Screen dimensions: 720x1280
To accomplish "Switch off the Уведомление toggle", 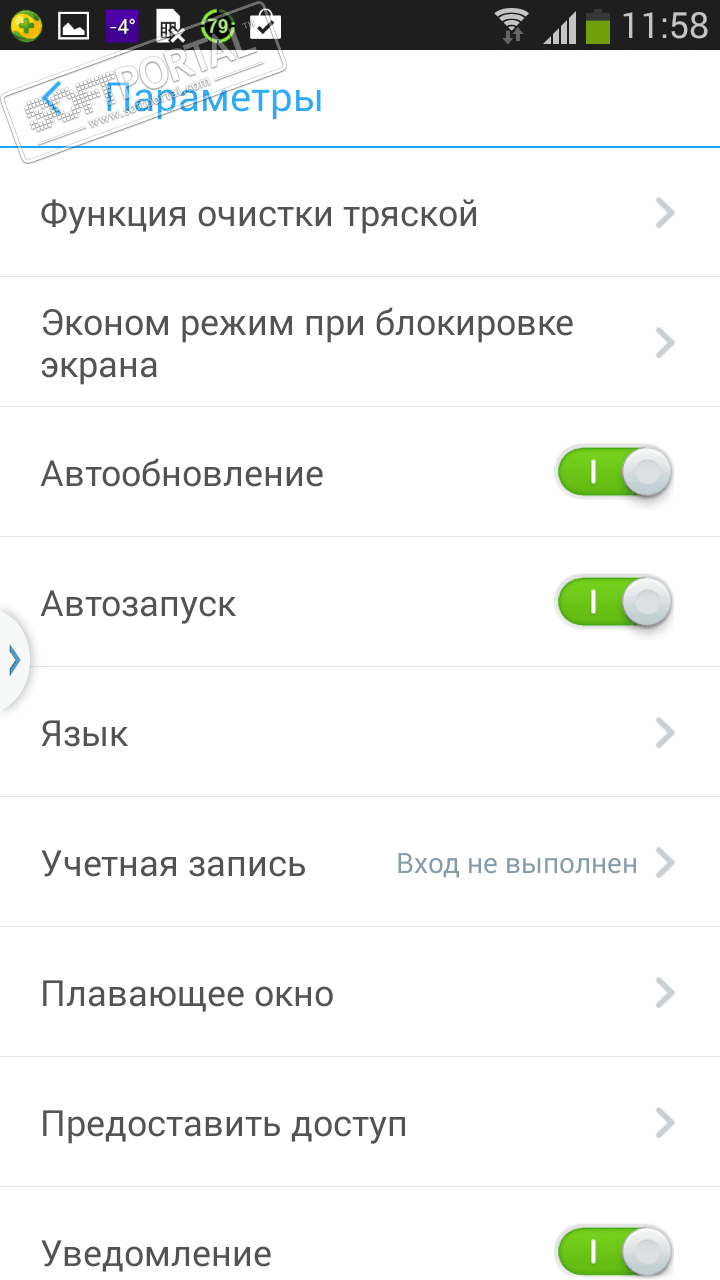I will (x=614, y=1250).
